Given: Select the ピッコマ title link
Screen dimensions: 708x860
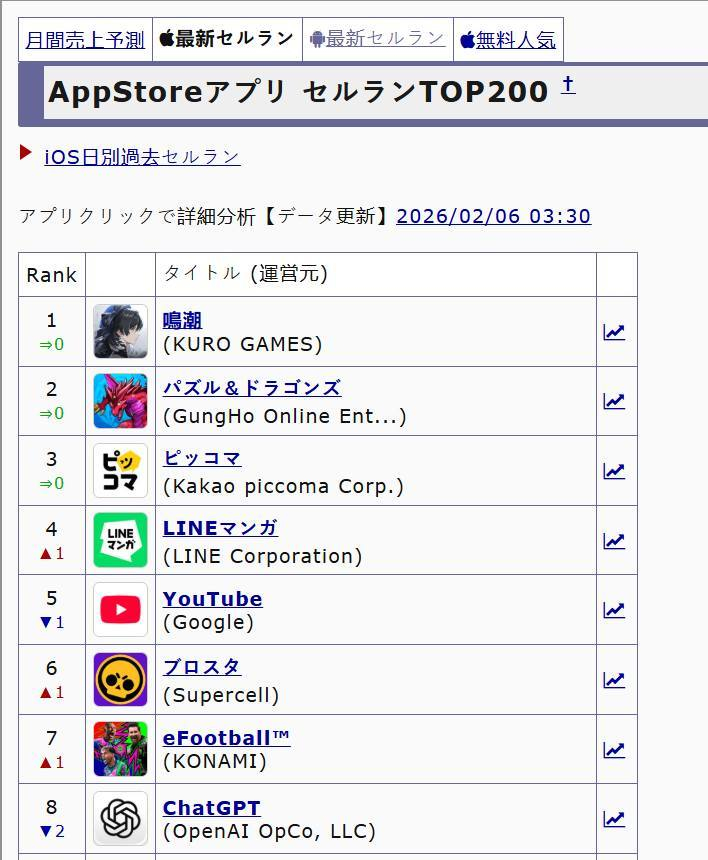Looking at the screenshot, I should pos(202,458).
